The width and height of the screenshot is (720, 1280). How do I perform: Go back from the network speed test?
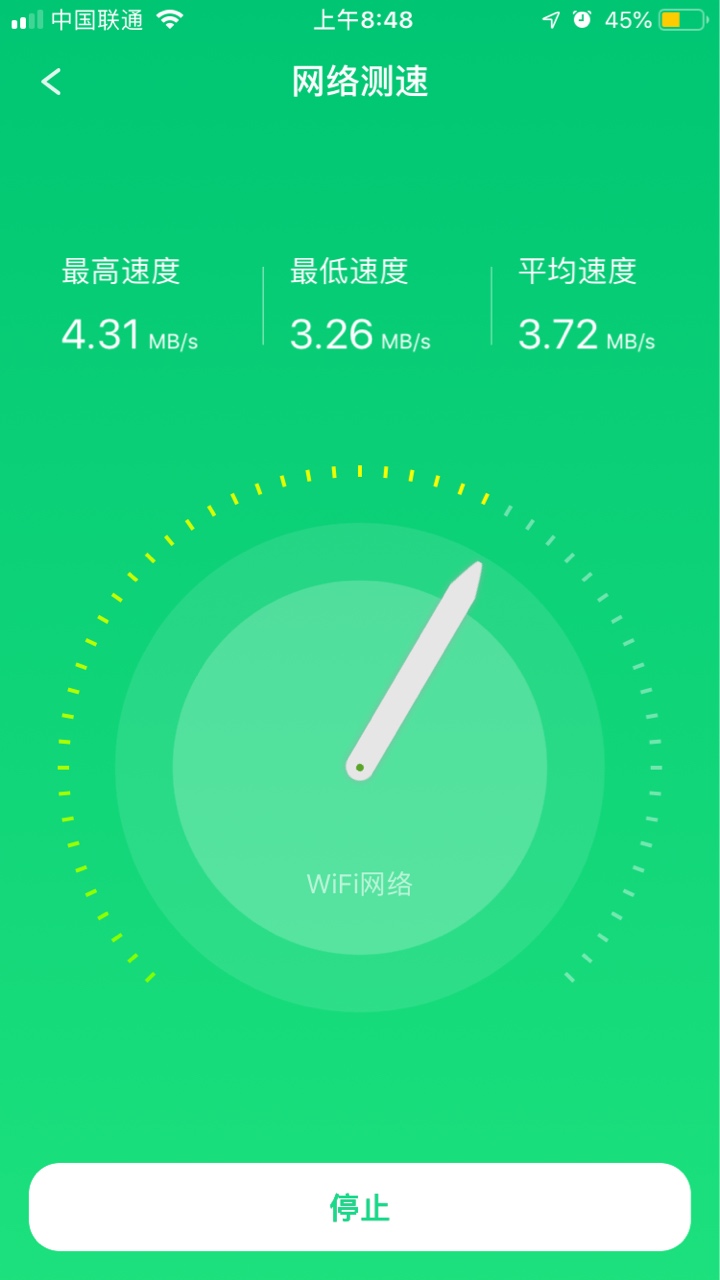(51, 82)
